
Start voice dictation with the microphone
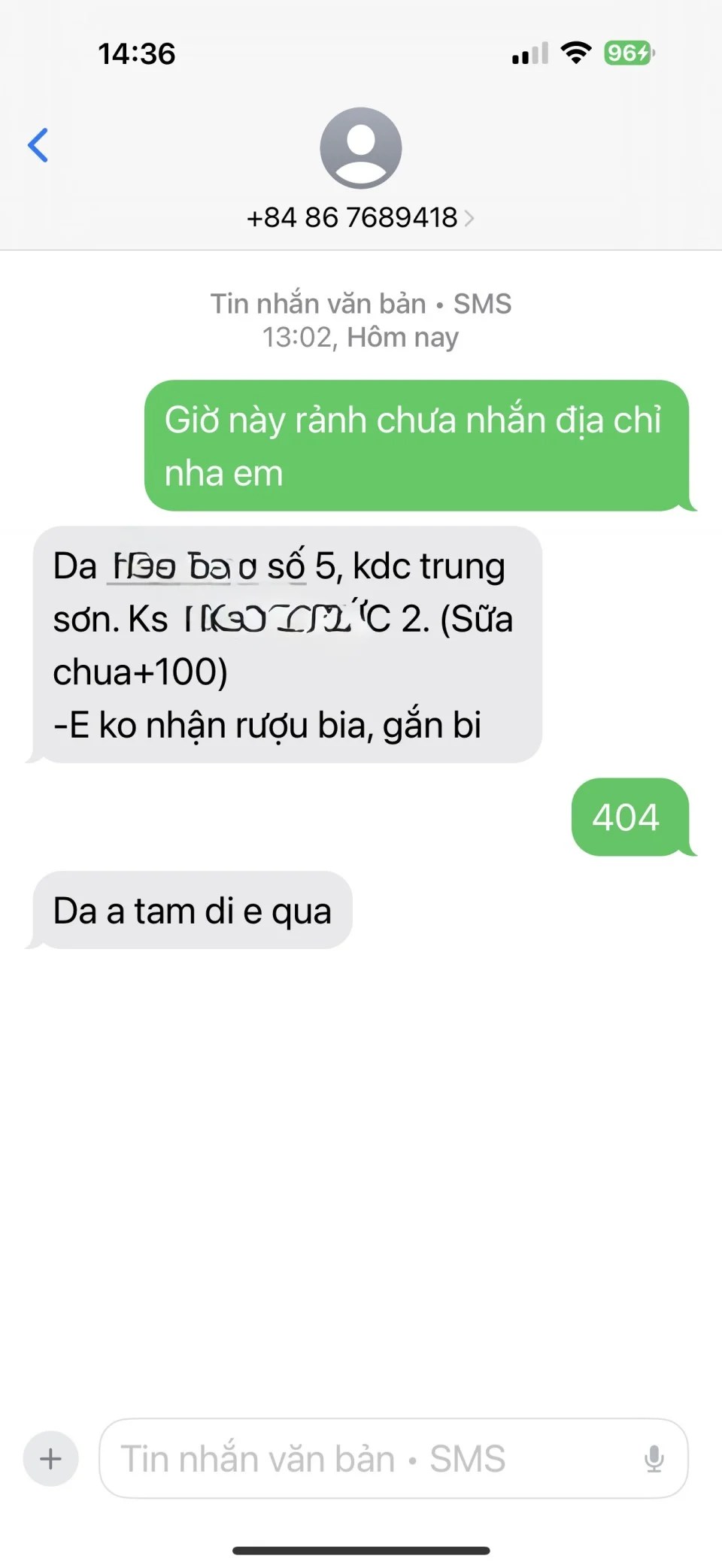(x=654, y=1459)
